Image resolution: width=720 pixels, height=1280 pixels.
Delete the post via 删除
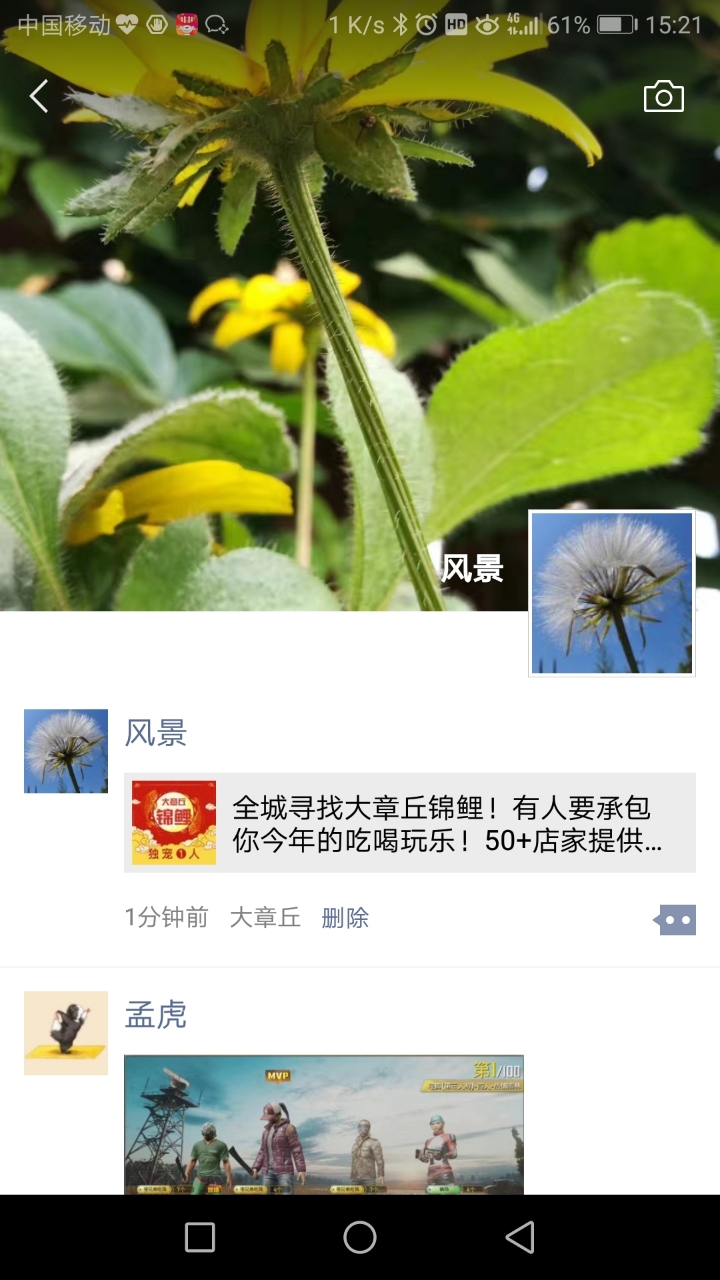pos(345,918)
